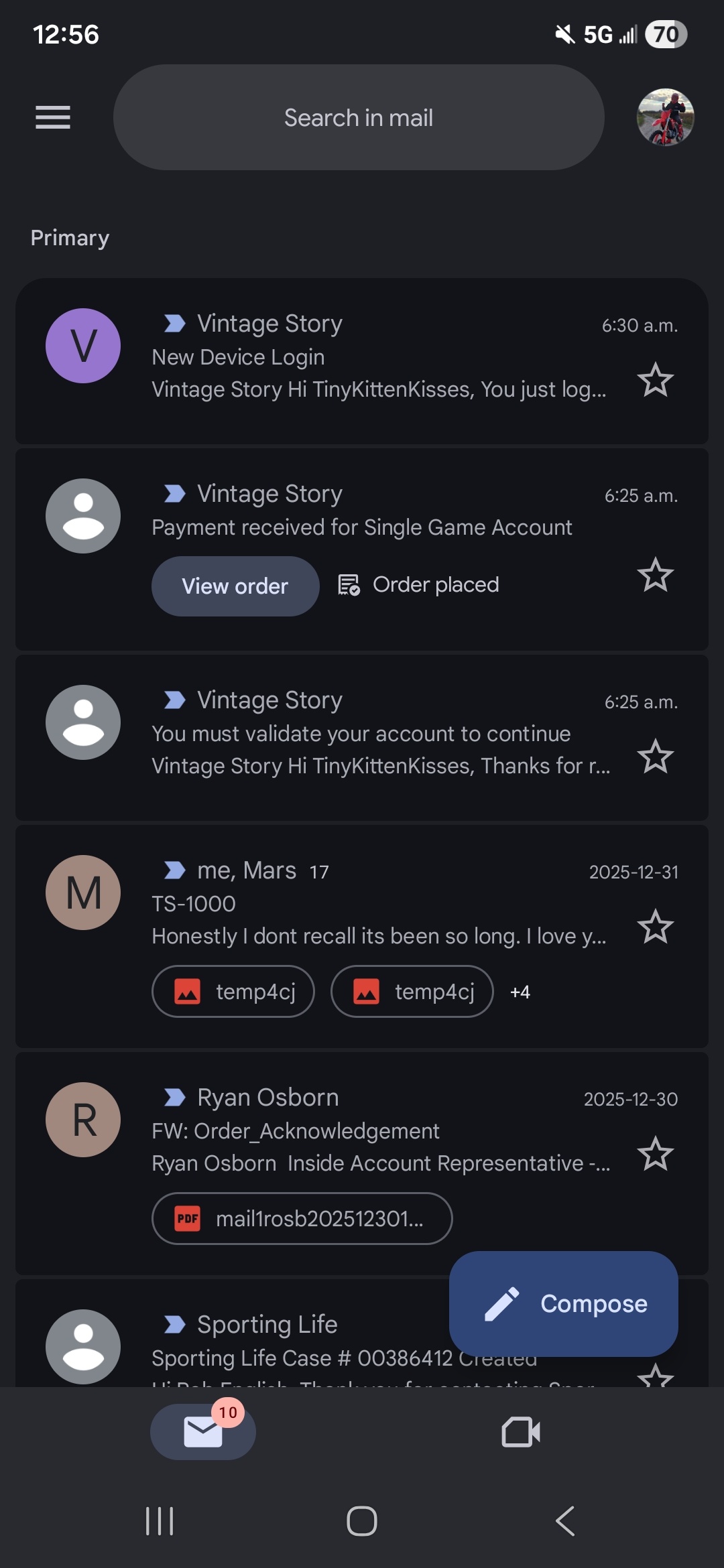Image resolution: width=724 pixels, height=1568 pixels.
Task: Star the validate your account email
Action: tap(655, 757)
